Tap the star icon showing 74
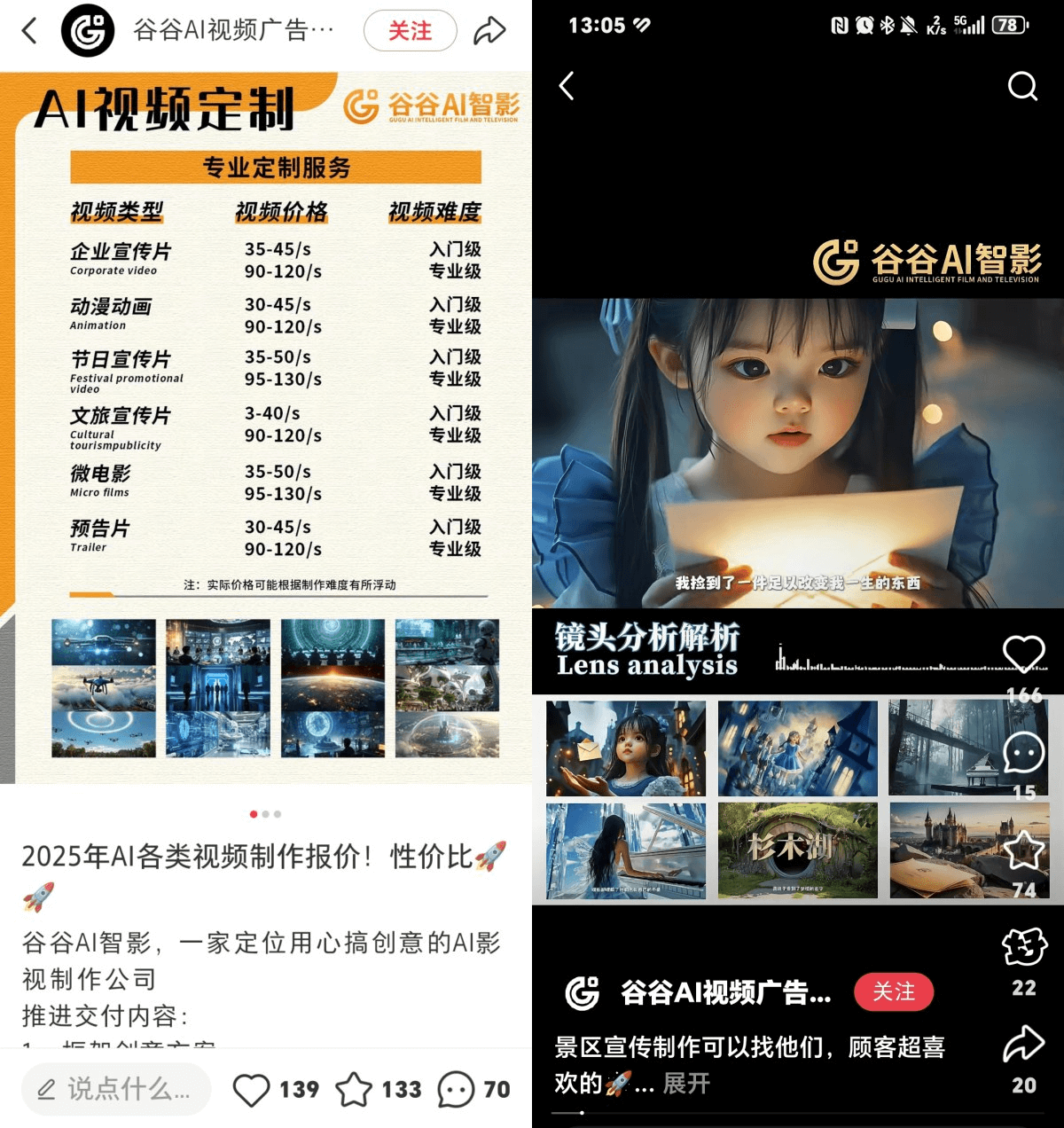Screen dimensions: 1064x1128 [x=1023, y=851]
